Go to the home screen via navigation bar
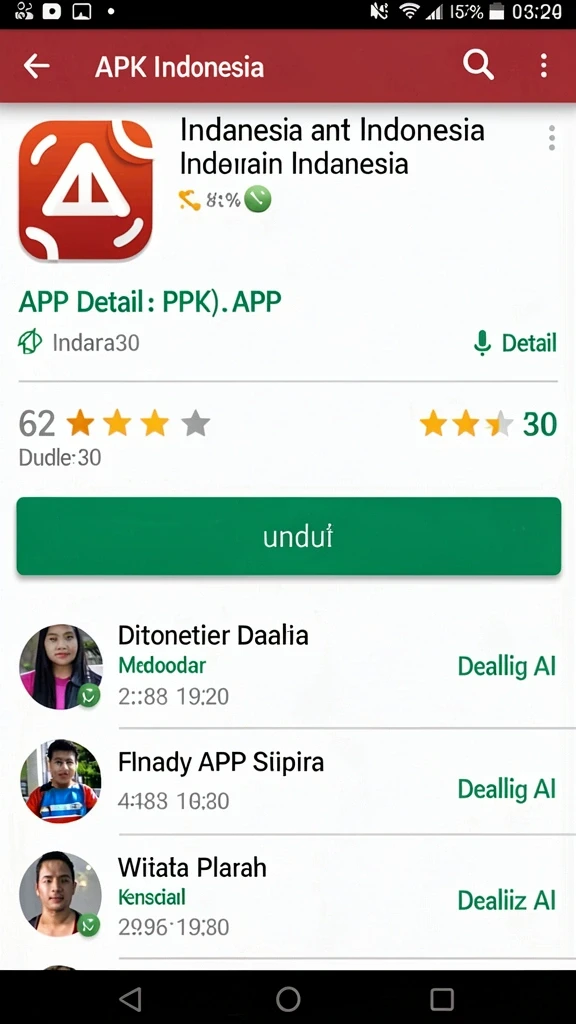This screenshot has width=576, height=1024. [x=288, y=999]
